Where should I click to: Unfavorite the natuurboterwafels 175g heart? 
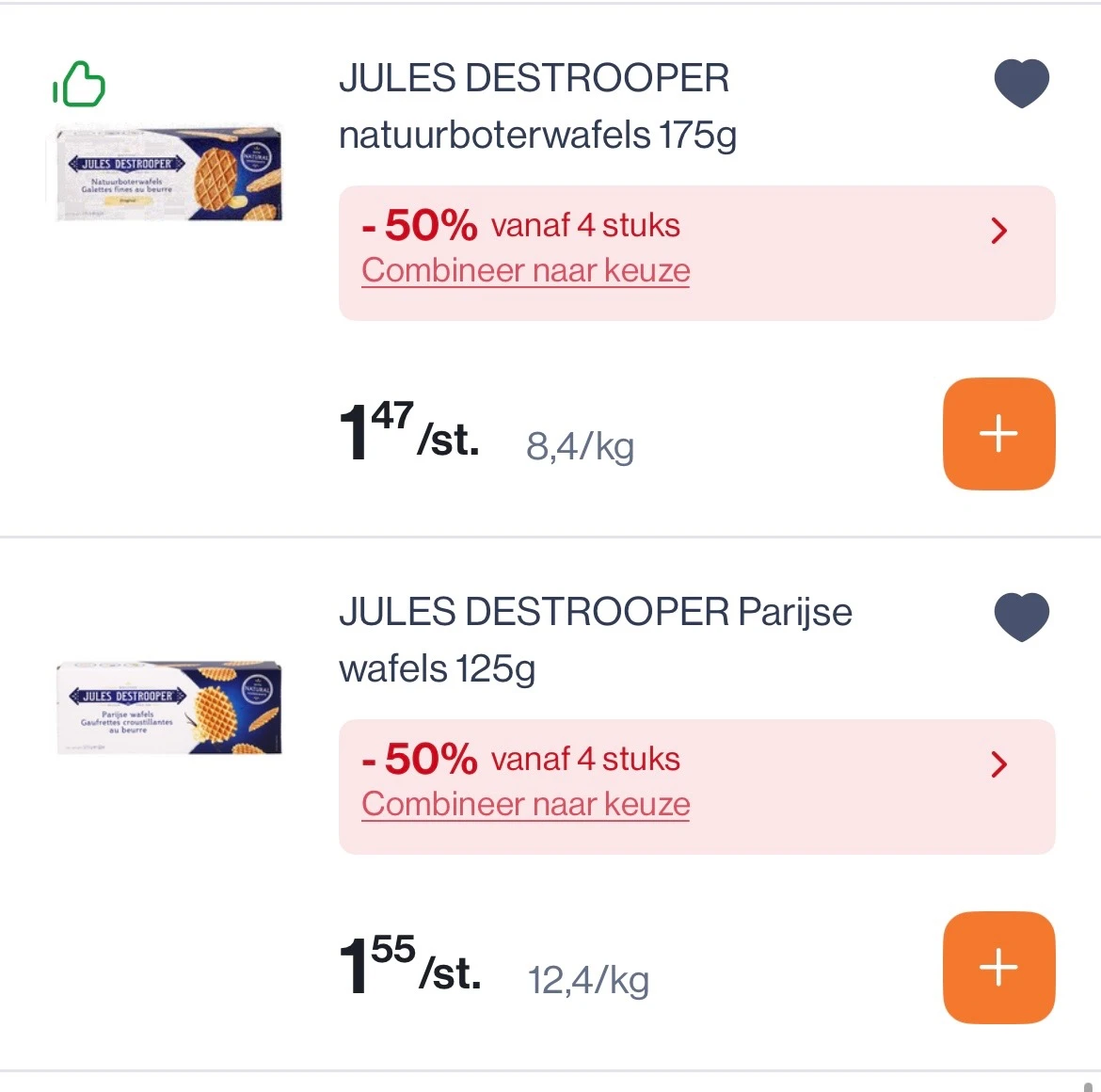(x=1021, y=83)
